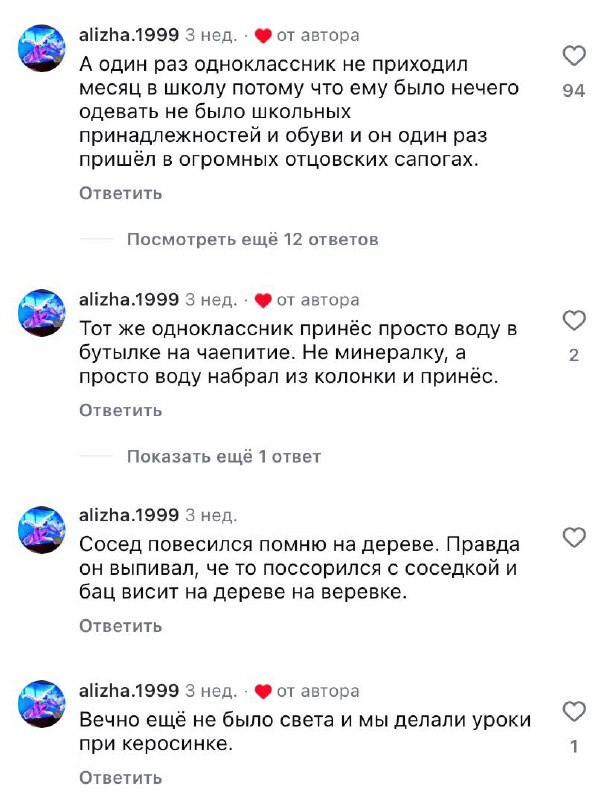
Task: Reply to the comment about the kerosene lamp
Action: (x=120, y=777)
